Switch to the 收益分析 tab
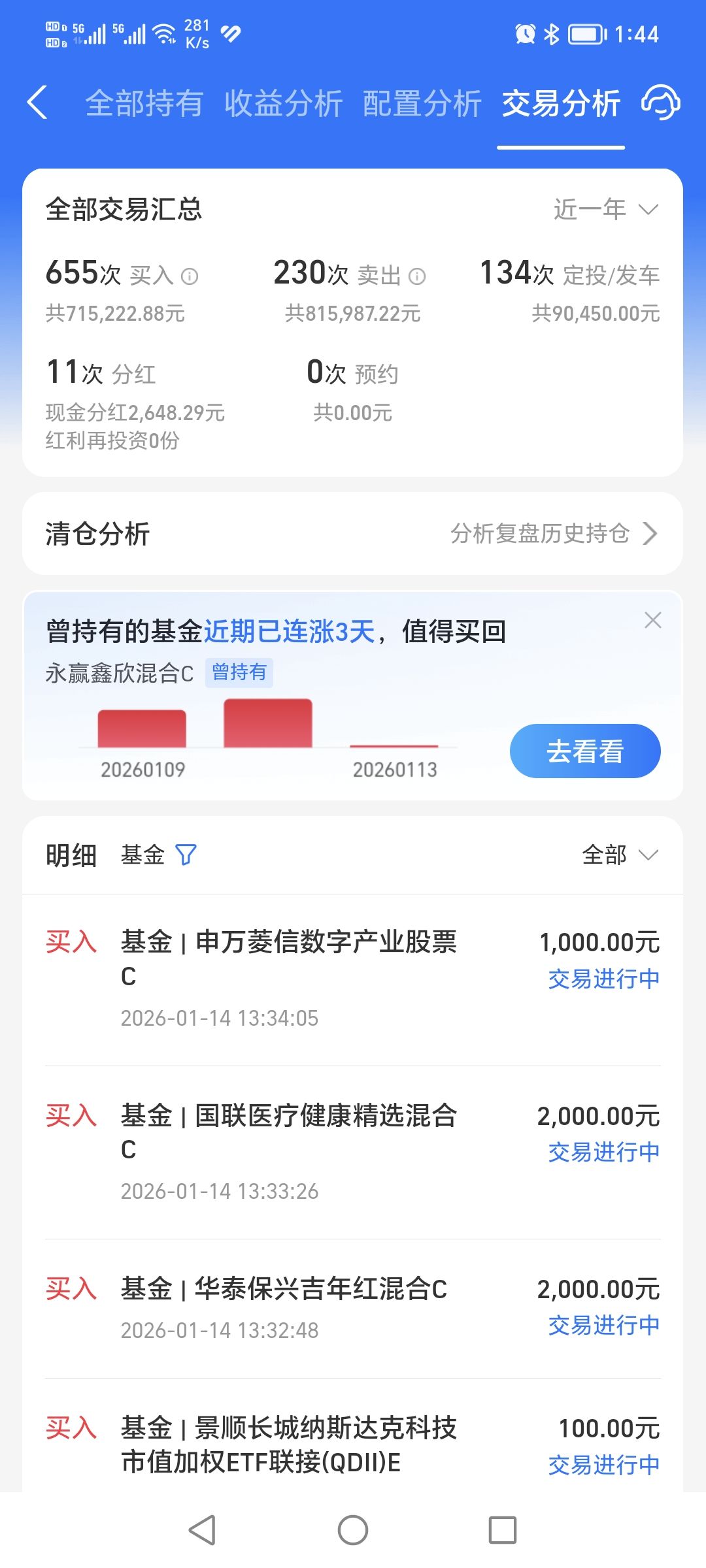Image resolution: width=706 pixels, height=1568 pixels. [x=283, y=103]
